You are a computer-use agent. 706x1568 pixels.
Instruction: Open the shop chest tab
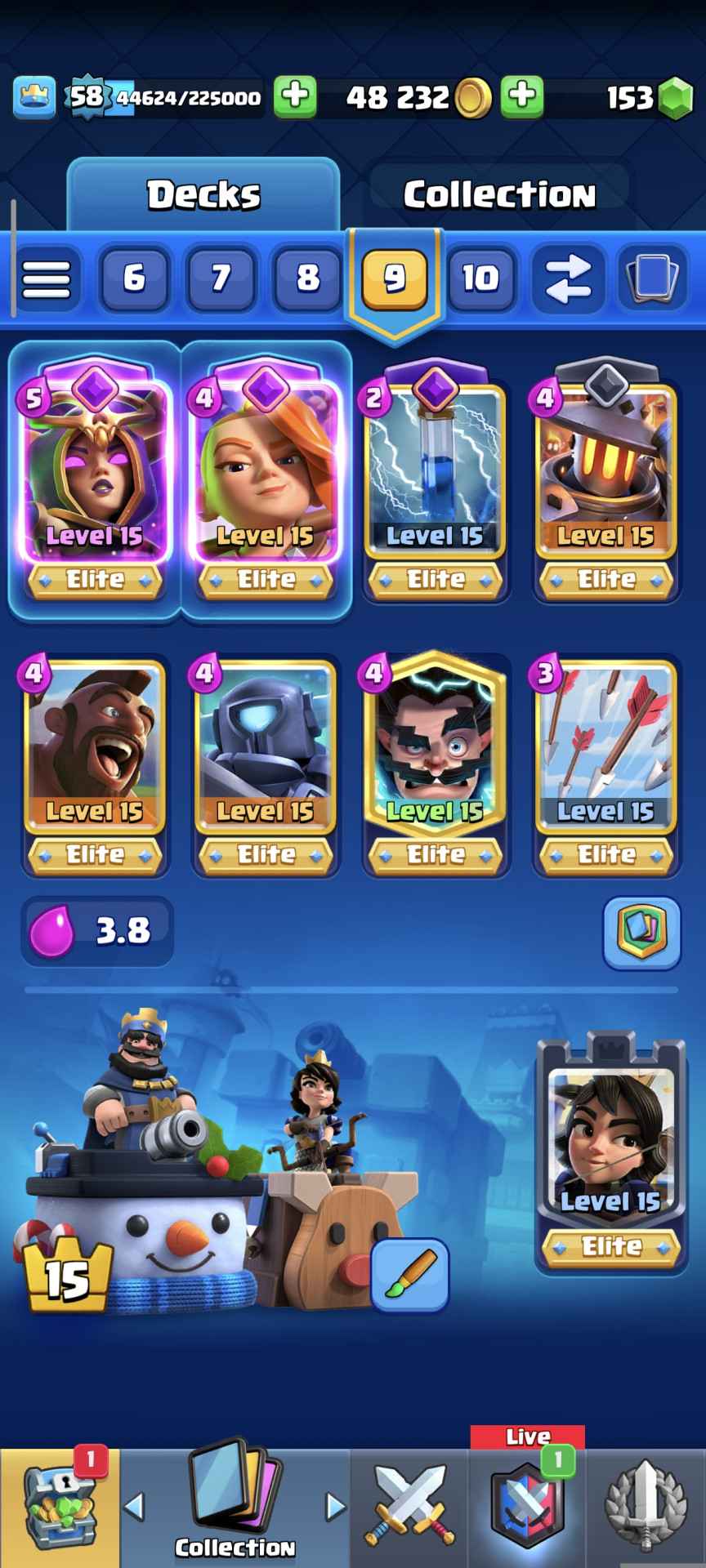point(60,1507)
